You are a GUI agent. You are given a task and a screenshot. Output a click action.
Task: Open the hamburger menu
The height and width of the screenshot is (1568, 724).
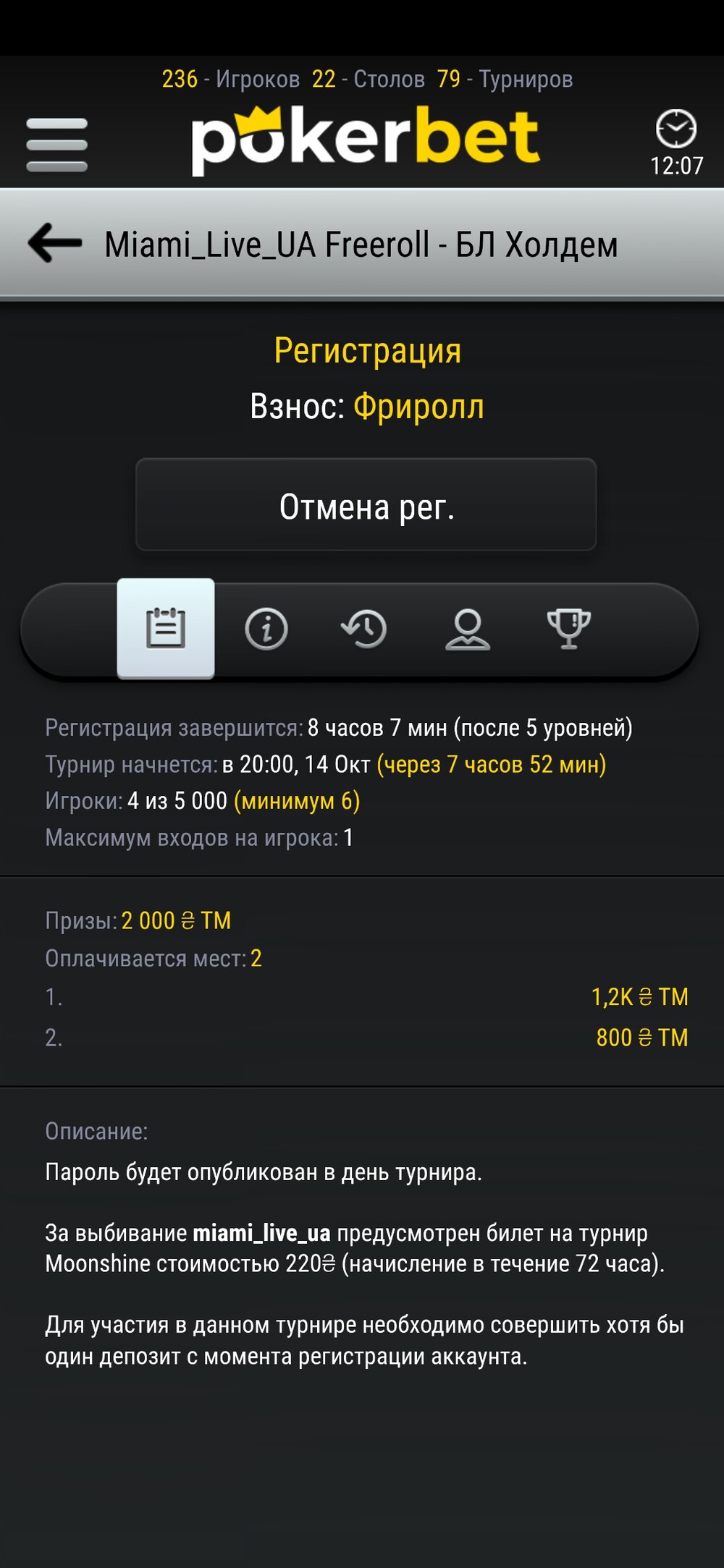click(56, 145)
